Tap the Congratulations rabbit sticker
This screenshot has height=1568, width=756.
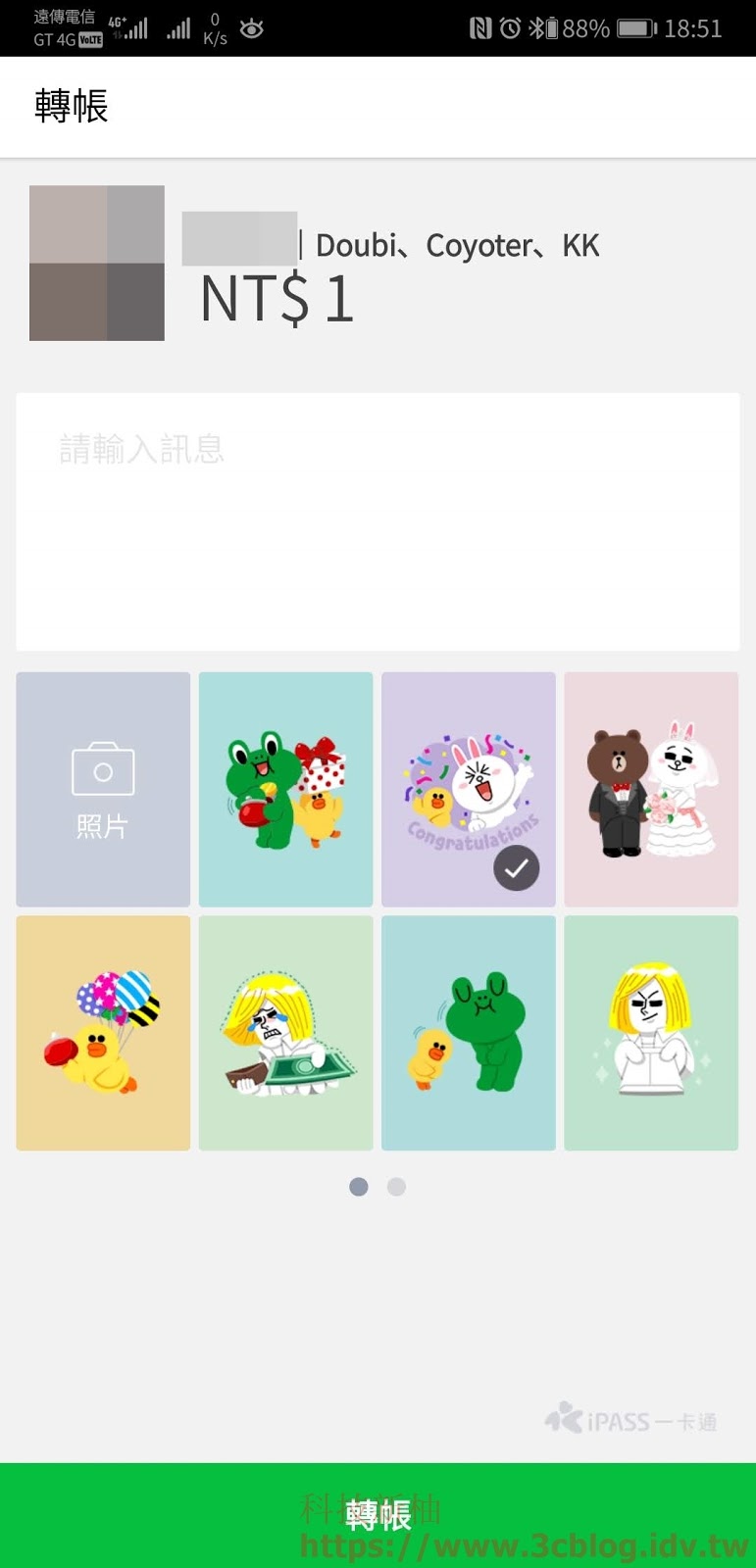pos(468,789)
